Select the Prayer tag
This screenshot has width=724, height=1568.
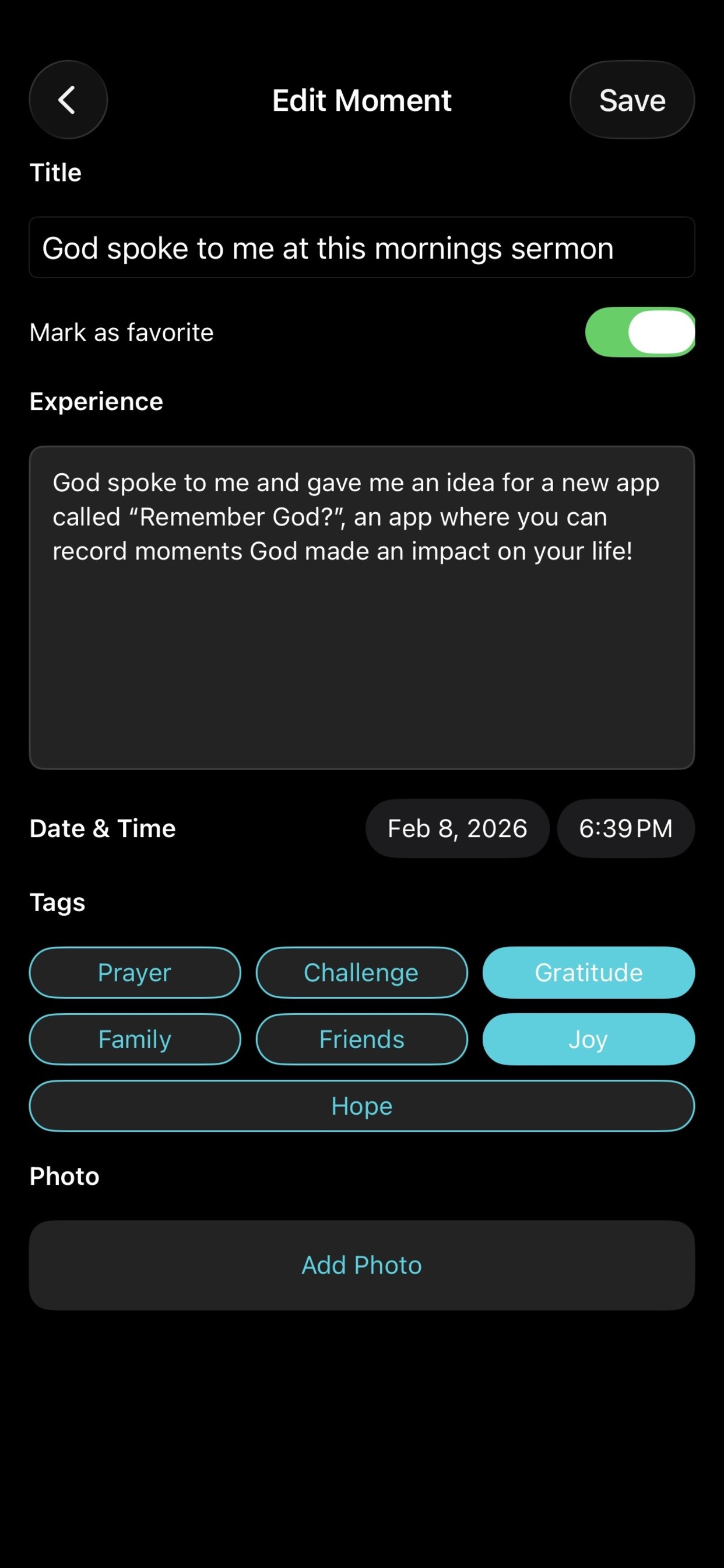point(135,972)
